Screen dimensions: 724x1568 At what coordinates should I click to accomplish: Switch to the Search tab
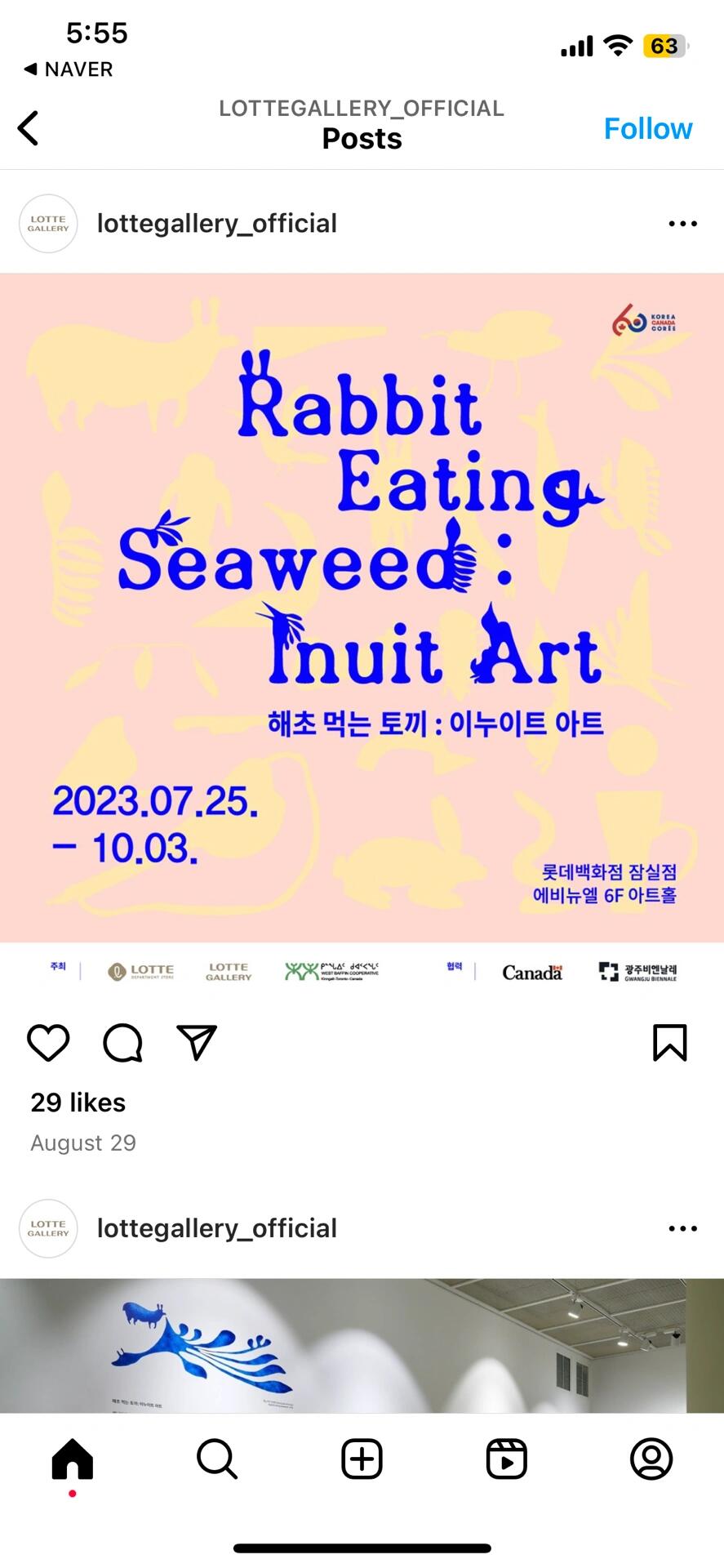tap(217, 1459)
